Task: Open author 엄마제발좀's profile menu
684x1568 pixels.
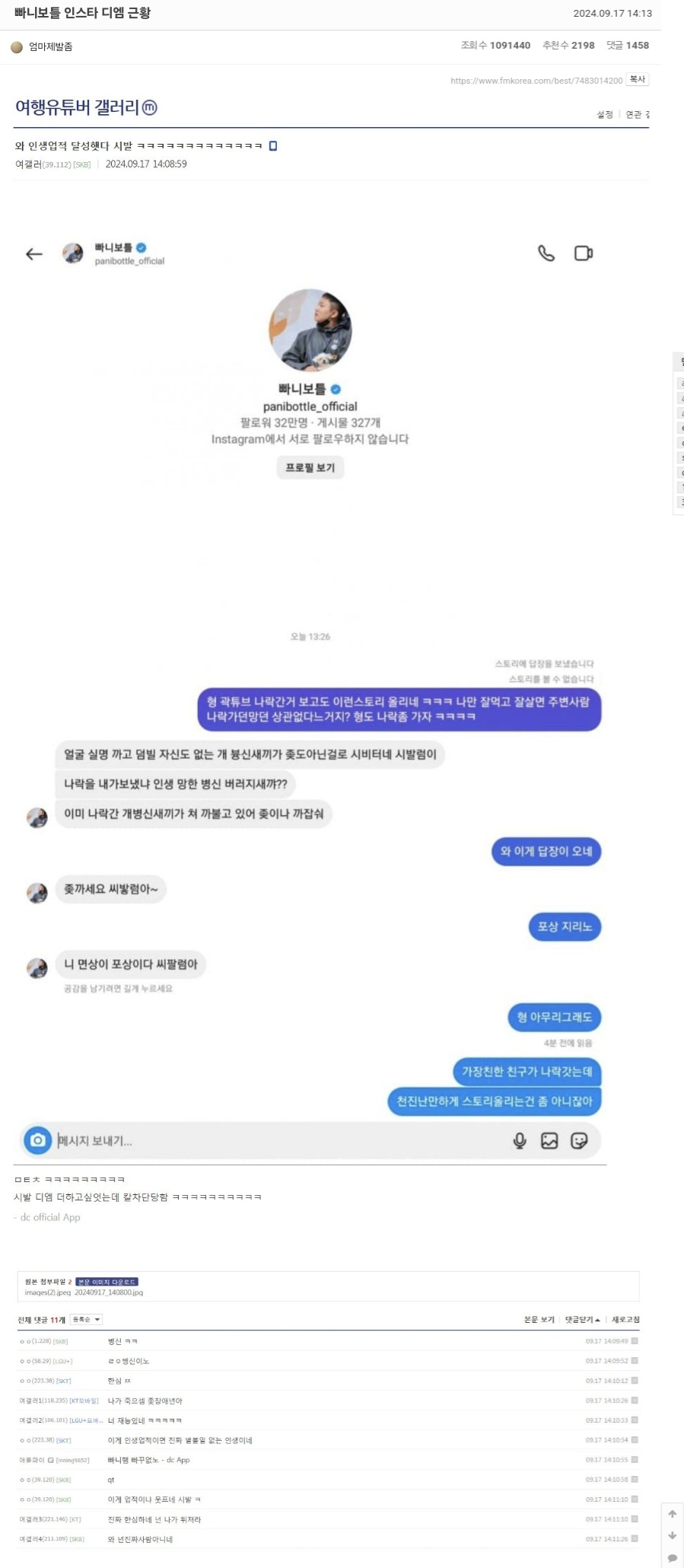Action: pos(50,46)
